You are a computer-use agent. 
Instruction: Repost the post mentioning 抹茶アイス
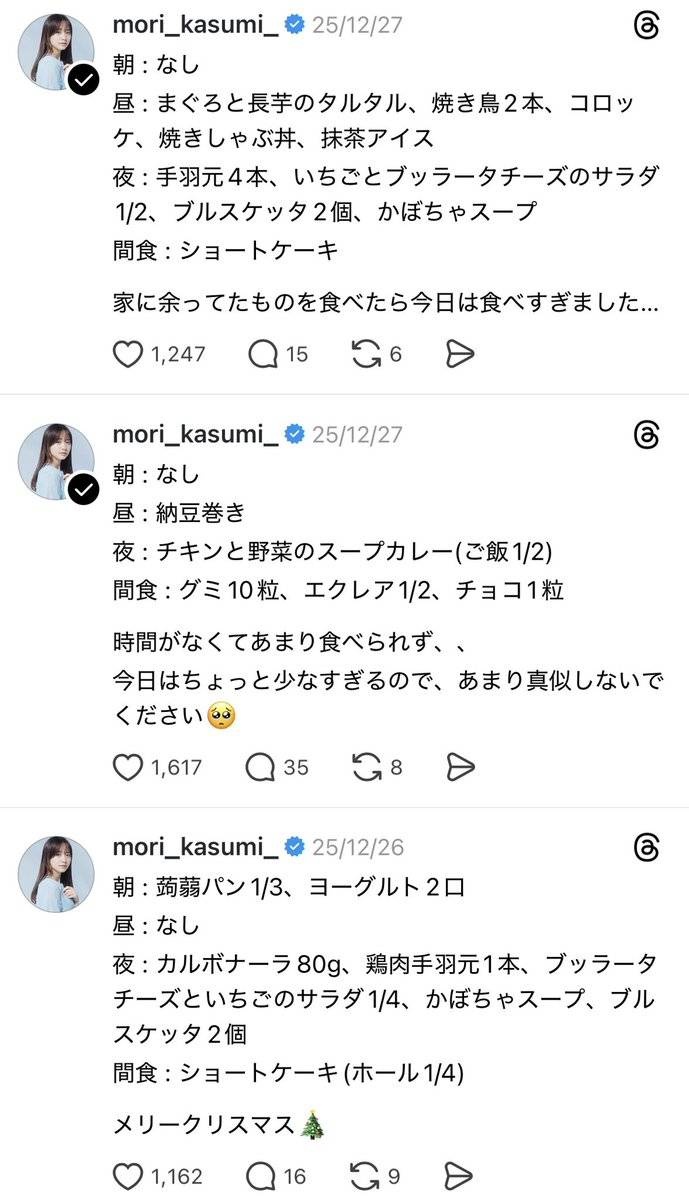(365, 354)
